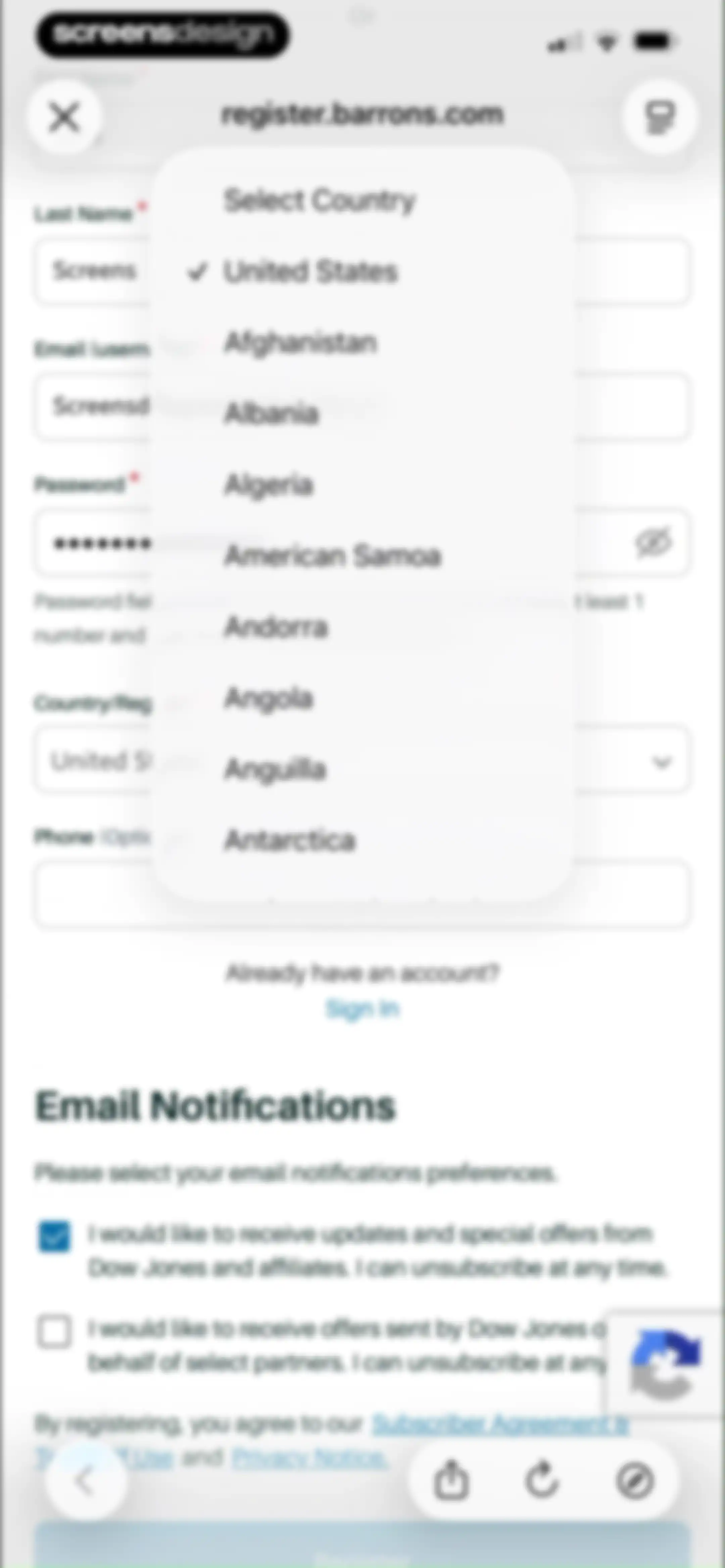The image size is (725, 1568).
Task: Open the reader options icon beside the URL
Action: [x=660, y=116]
